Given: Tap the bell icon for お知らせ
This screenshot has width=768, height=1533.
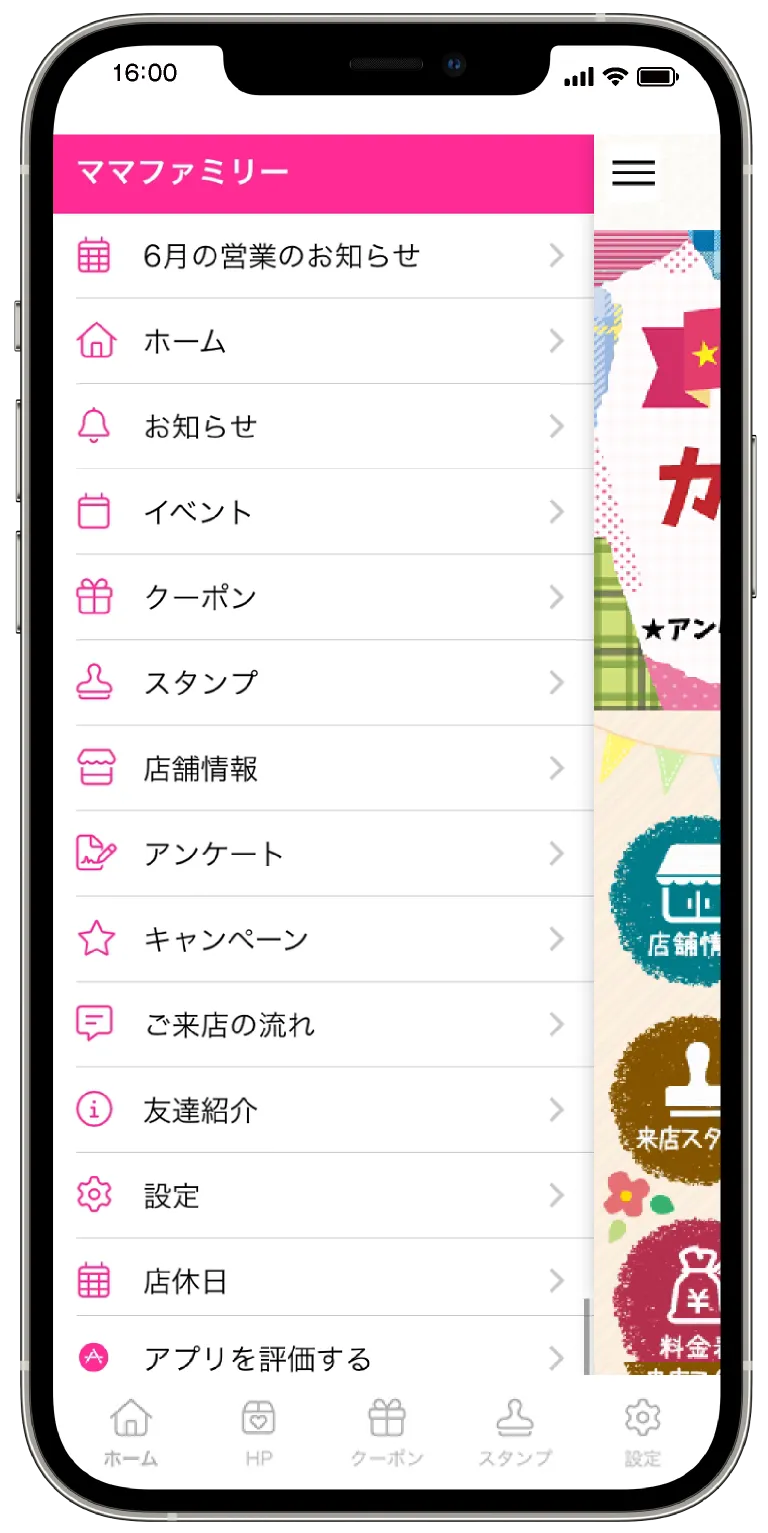Looking at the screenshot, I should 93,426.
